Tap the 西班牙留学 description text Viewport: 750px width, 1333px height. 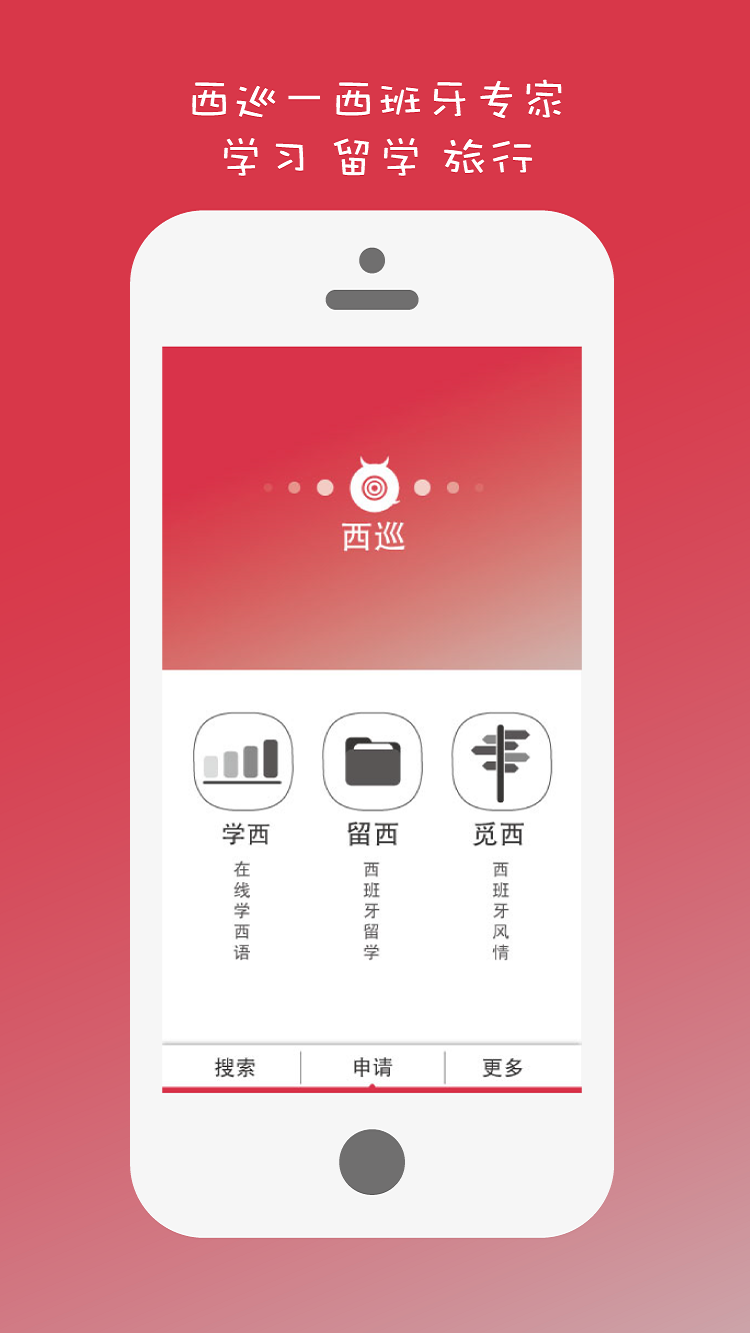point(370,912)
